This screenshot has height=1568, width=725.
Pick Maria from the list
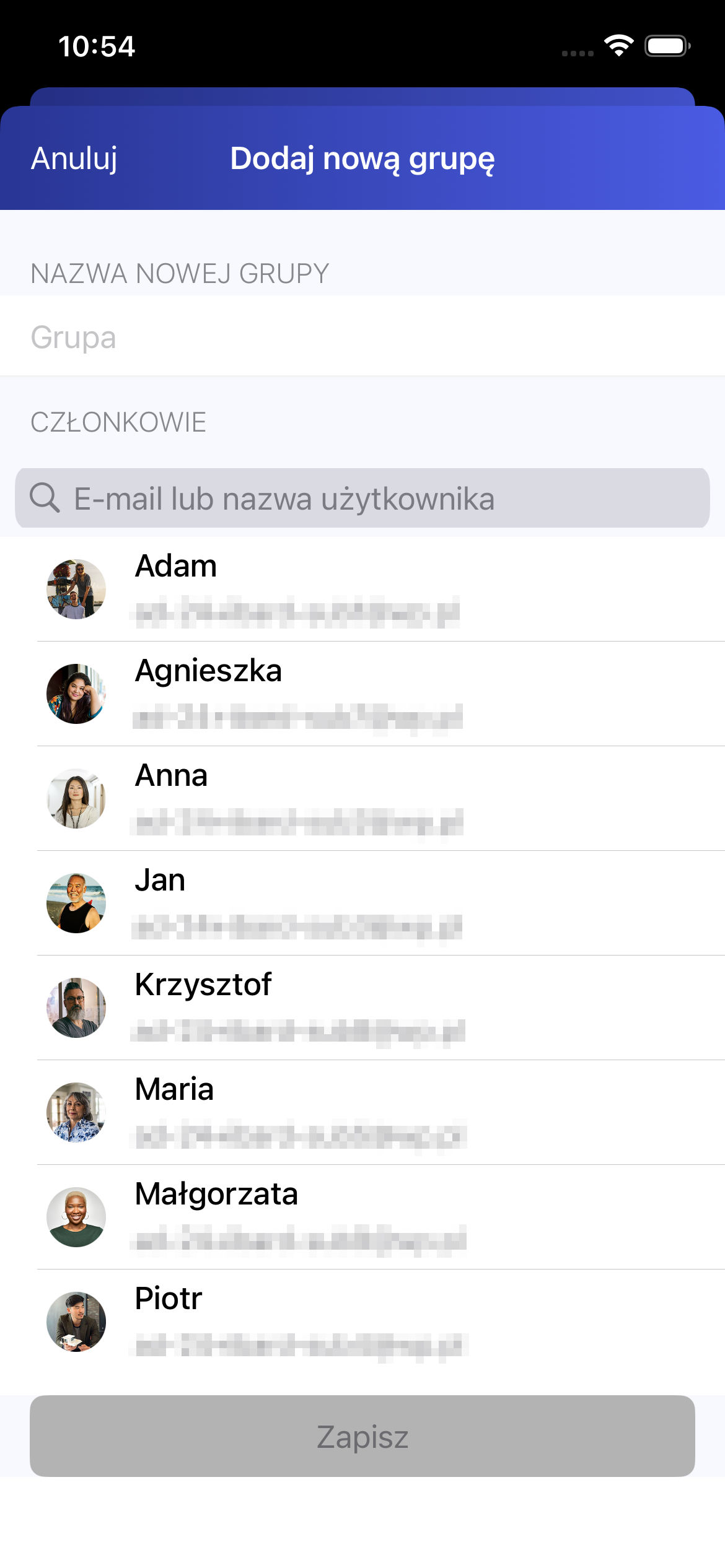362,1112
